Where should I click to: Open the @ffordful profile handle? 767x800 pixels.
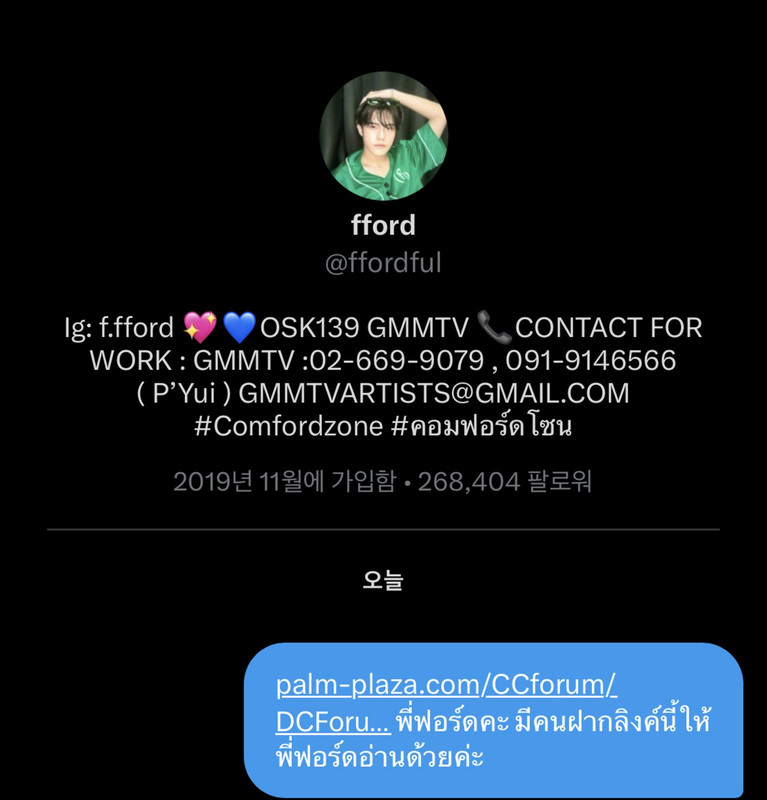point(383,264)
